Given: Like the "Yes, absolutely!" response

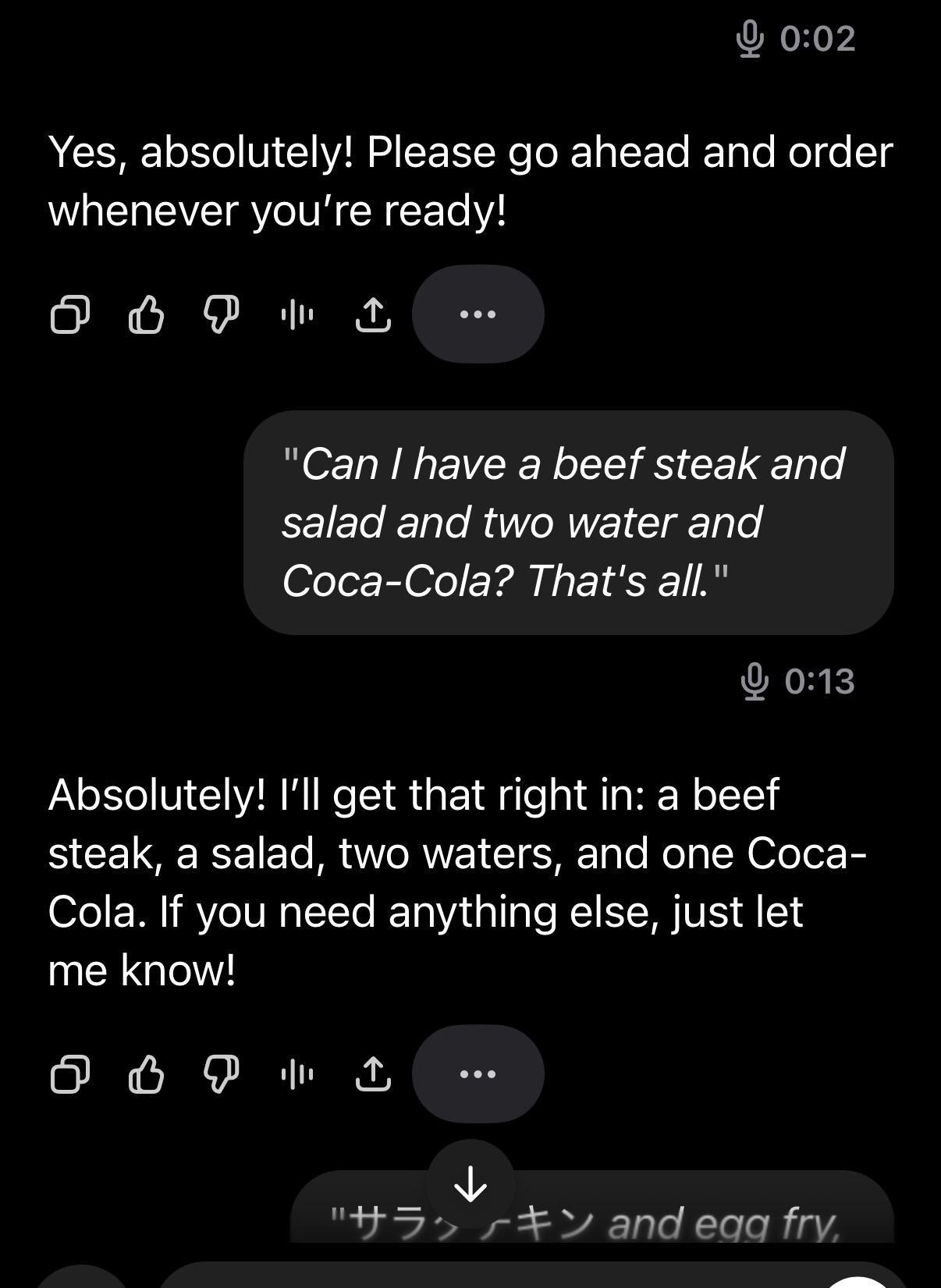Looking at the screenshot, I should pos(146,315).
